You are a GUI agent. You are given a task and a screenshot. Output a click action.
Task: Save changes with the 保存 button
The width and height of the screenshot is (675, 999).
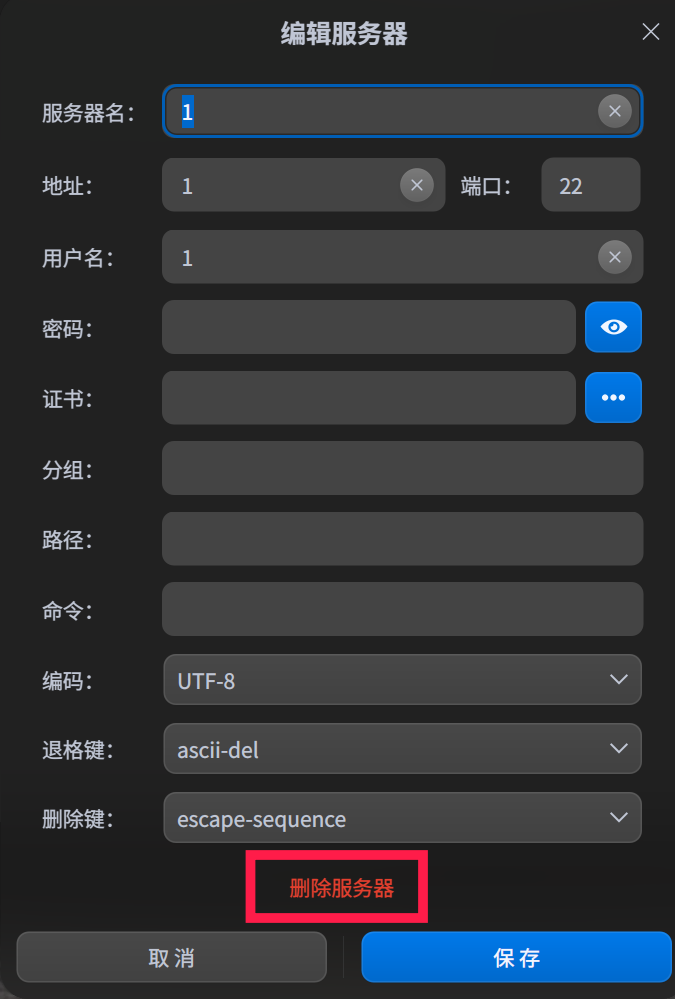pos(516,958)
